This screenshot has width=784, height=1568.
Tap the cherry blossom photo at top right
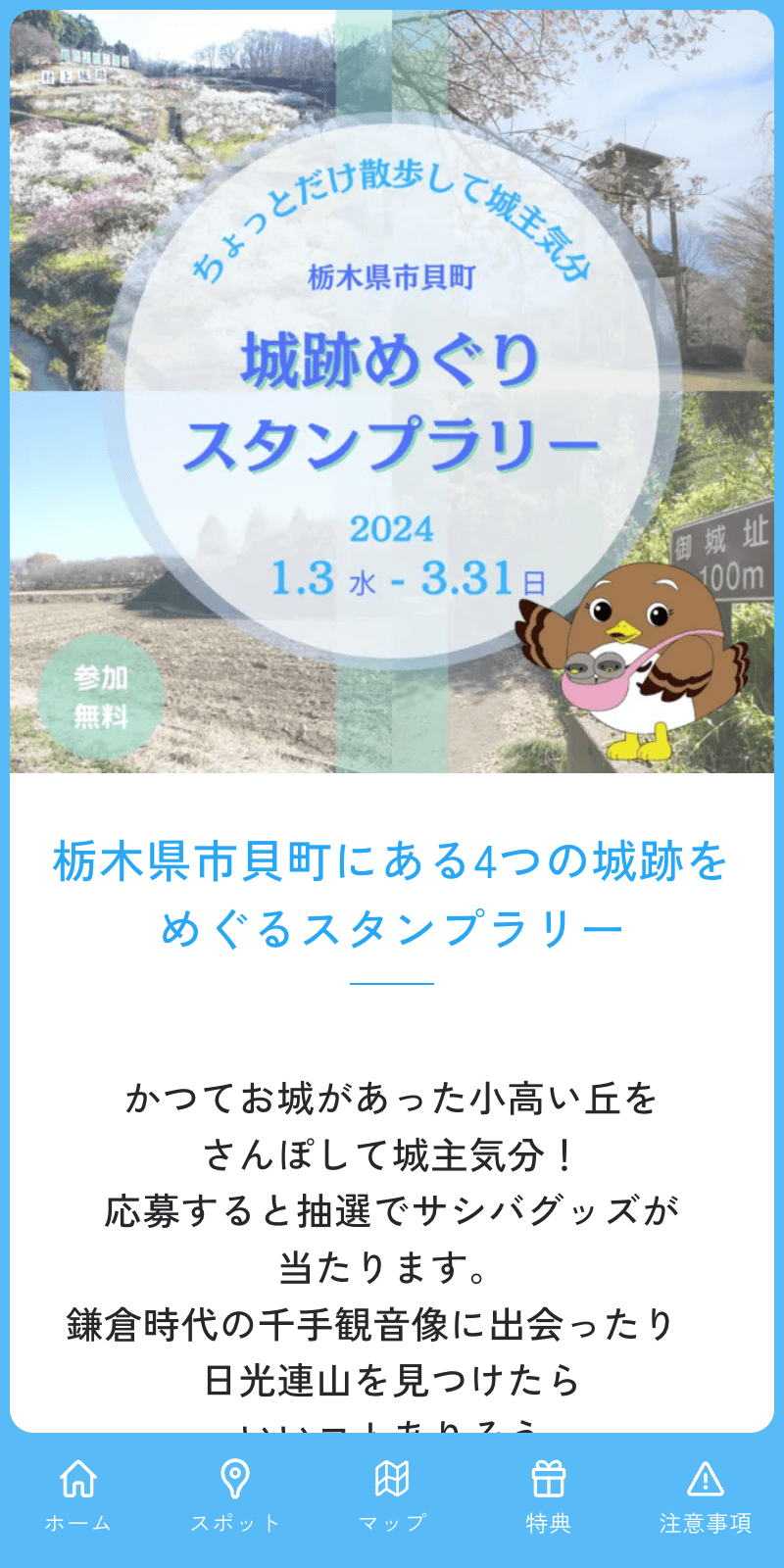(x=637, y=98)
